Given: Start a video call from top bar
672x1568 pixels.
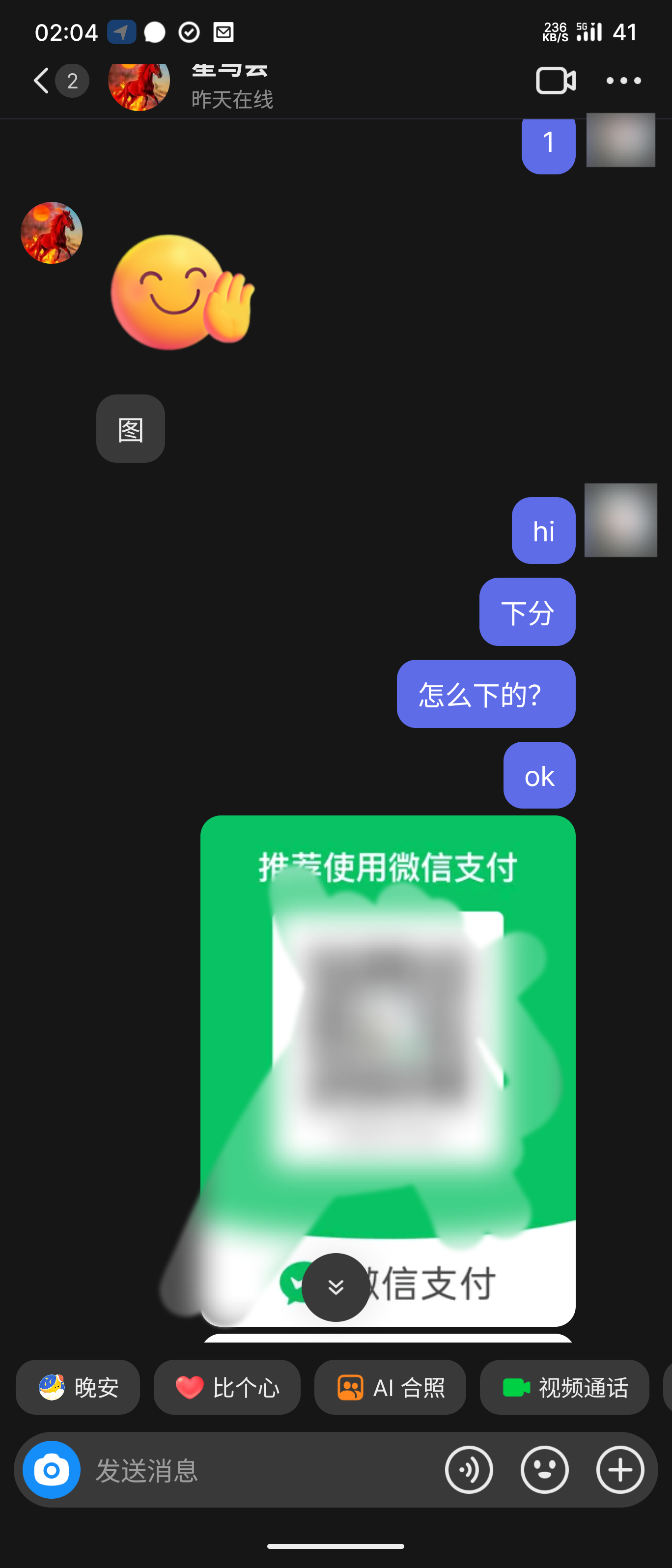Looking at the screenshot, I should [555, 81].
